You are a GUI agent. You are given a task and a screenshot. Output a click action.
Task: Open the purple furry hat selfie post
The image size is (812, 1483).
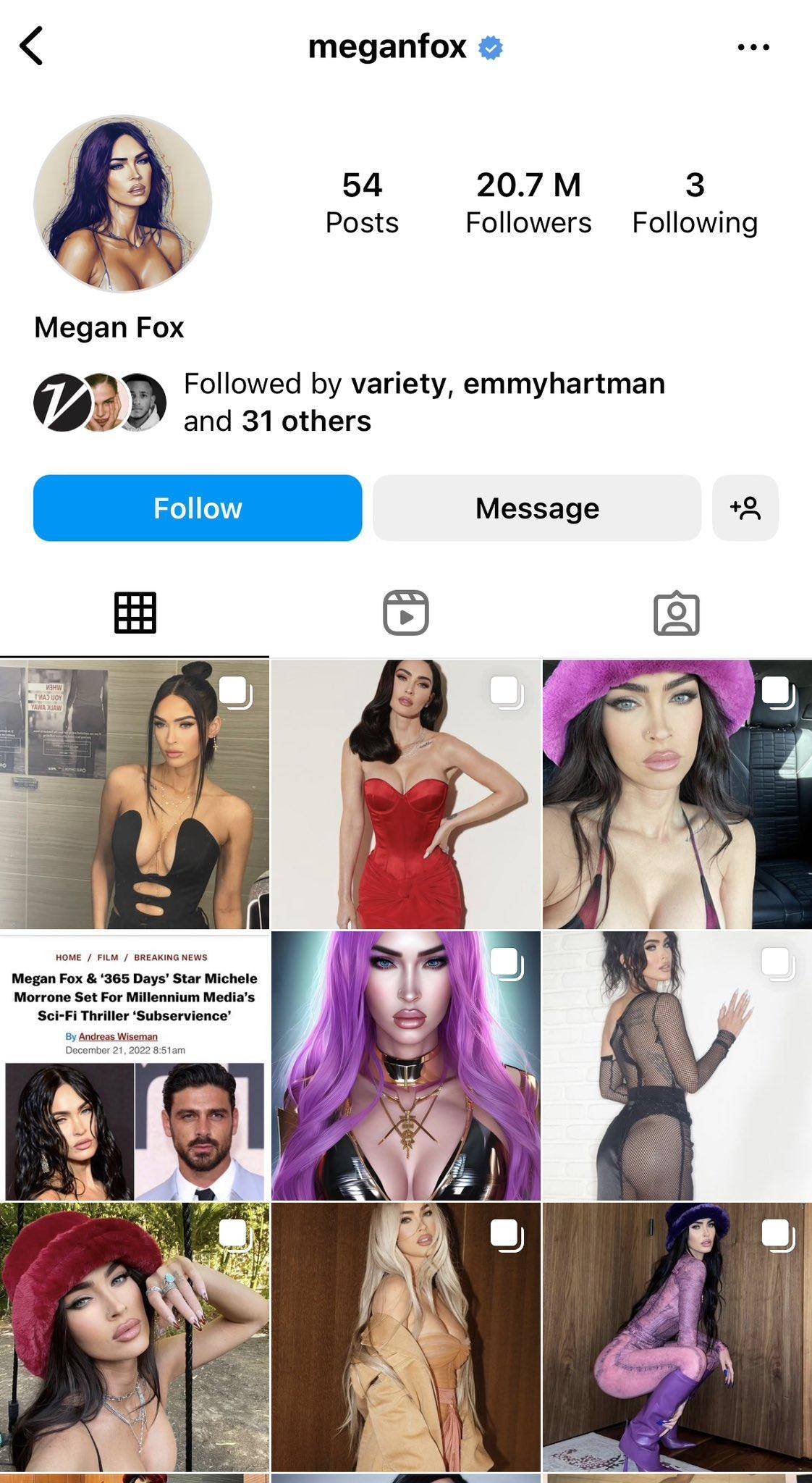(x=677, y=794)
